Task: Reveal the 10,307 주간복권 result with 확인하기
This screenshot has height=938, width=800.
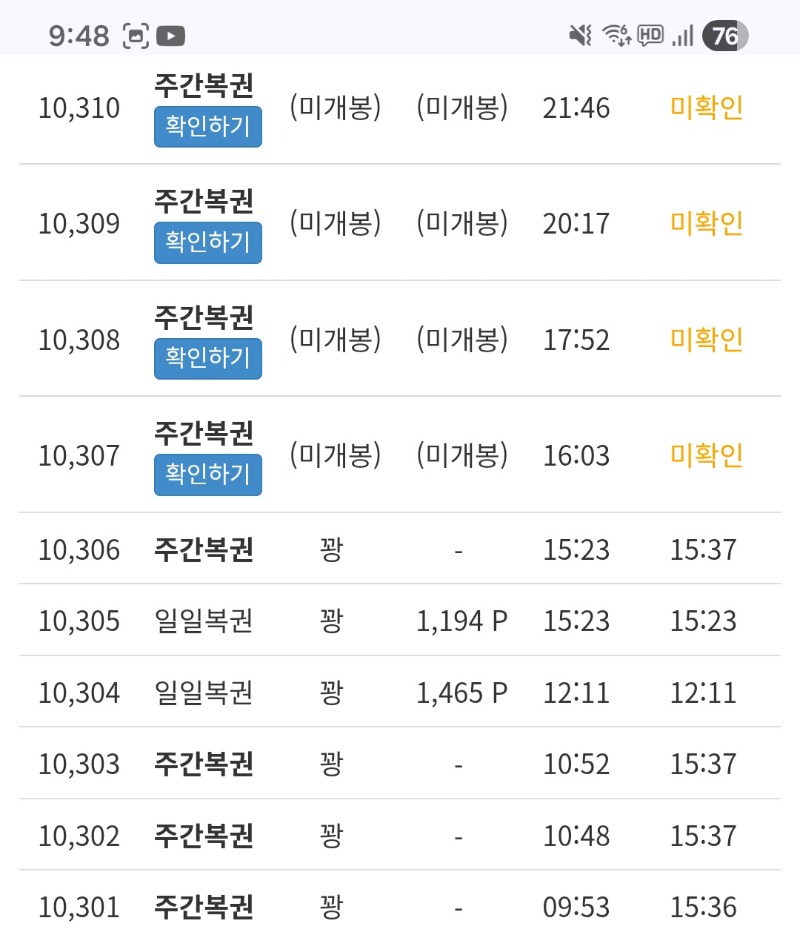Action: 208,475
